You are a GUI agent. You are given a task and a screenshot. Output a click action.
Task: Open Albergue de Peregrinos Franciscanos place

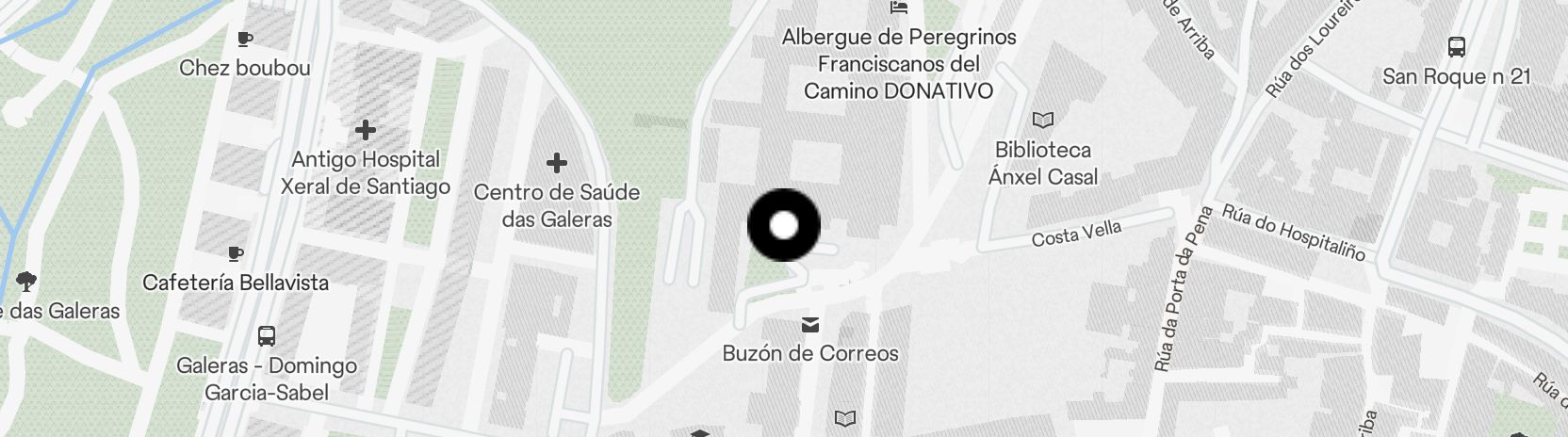coord(898,9)
